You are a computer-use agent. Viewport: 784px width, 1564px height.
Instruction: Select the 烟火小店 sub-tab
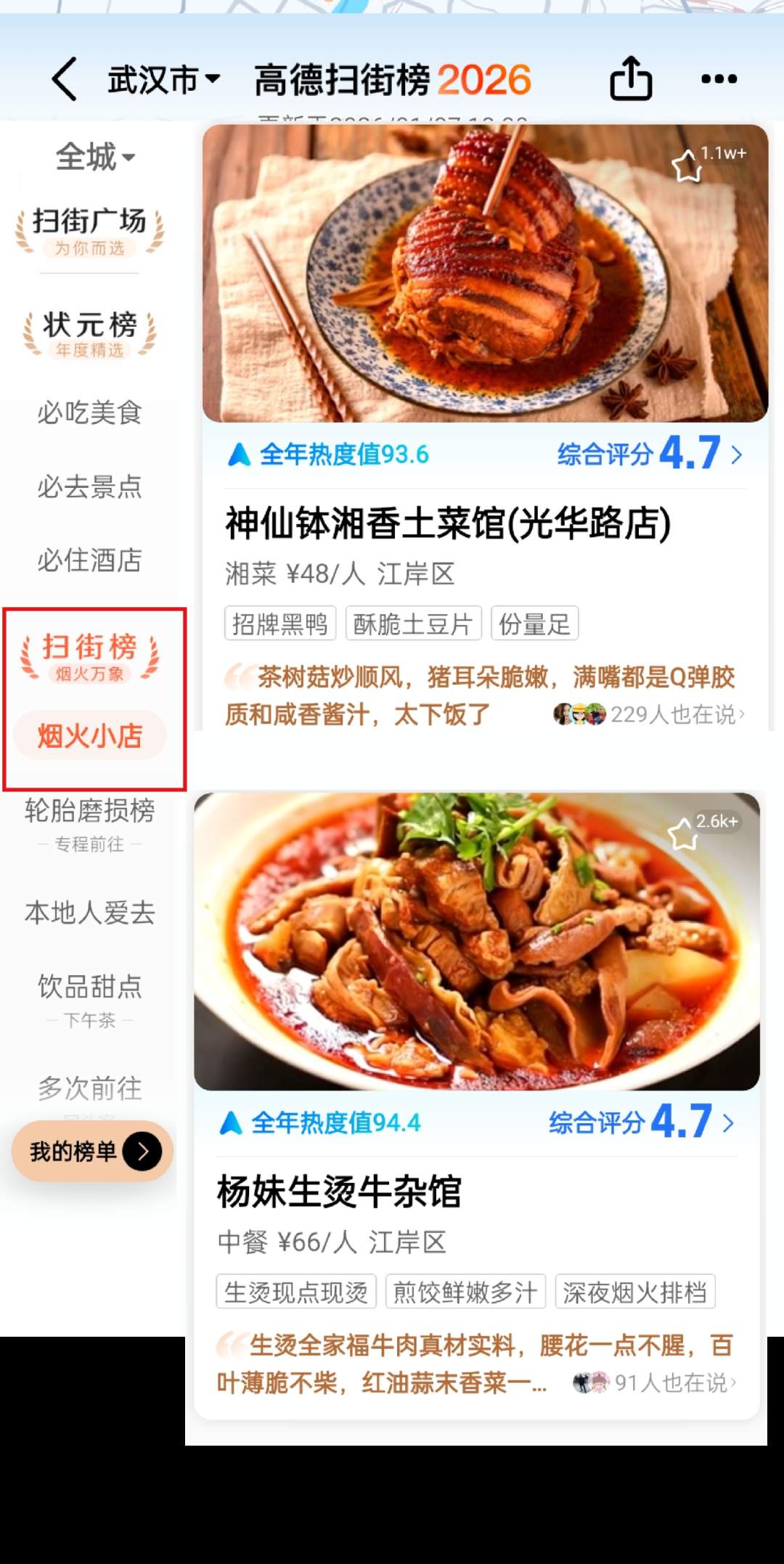(x=90, y=736)
